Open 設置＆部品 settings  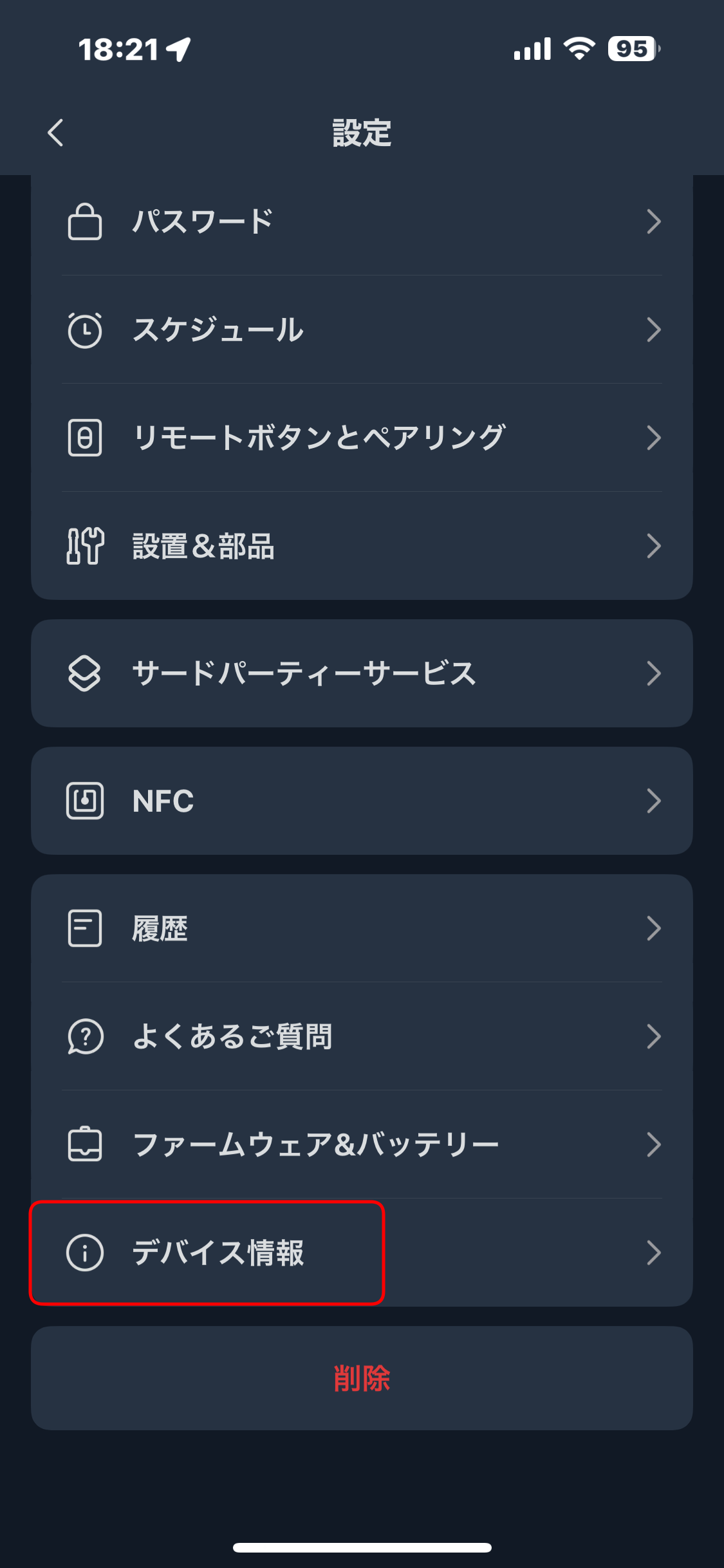(362, 546)
